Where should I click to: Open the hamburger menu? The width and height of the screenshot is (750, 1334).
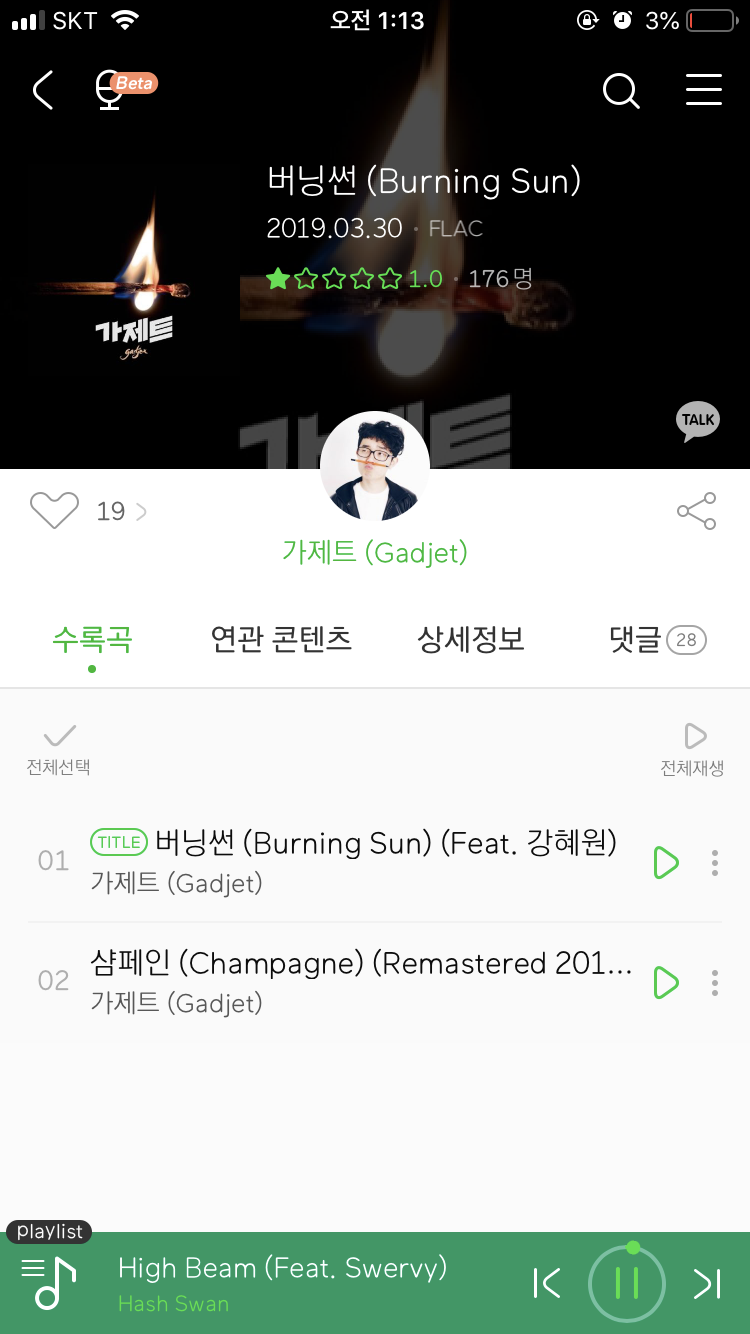704,90
